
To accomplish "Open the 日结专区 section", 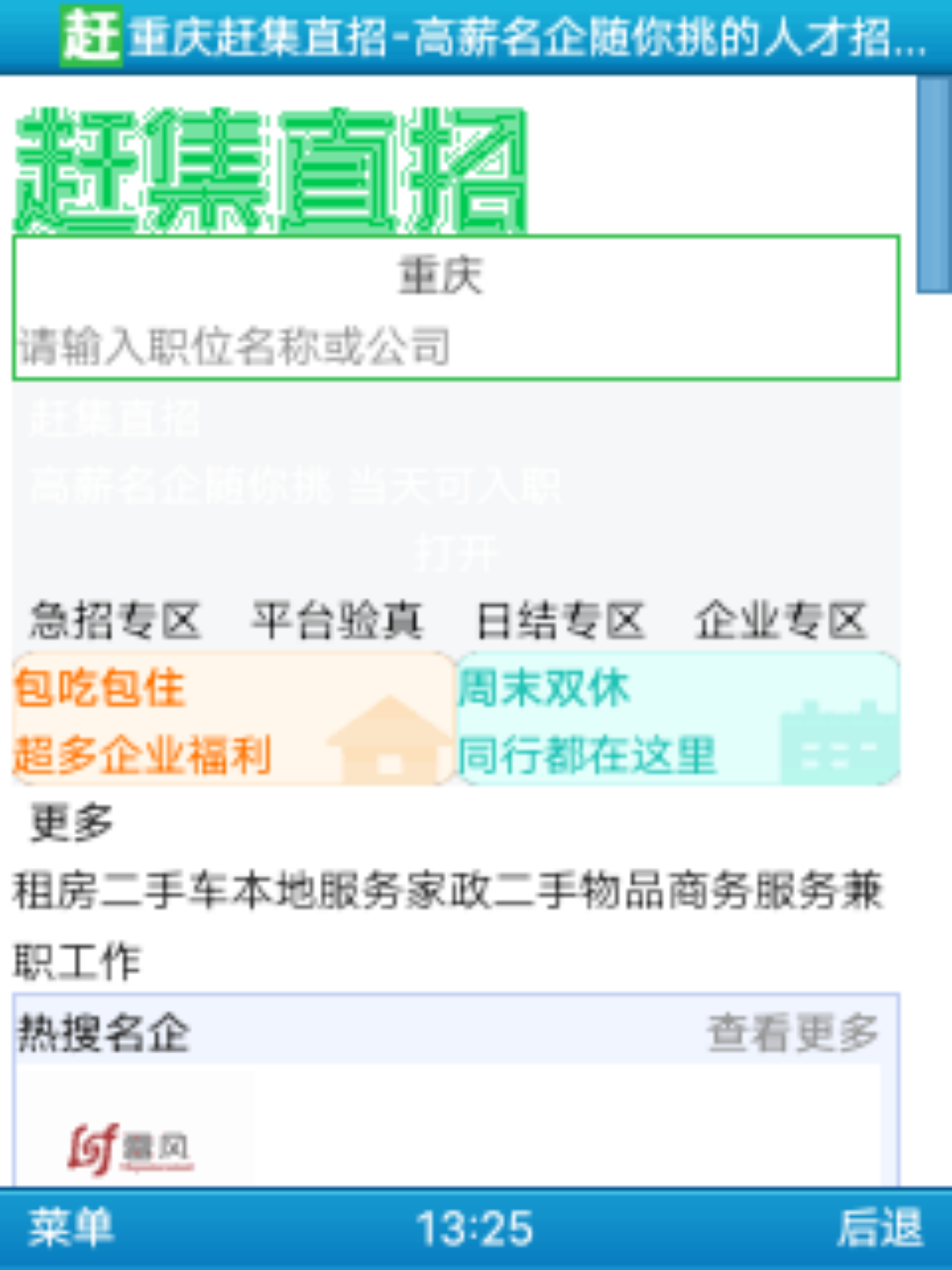I will (561, 620).
